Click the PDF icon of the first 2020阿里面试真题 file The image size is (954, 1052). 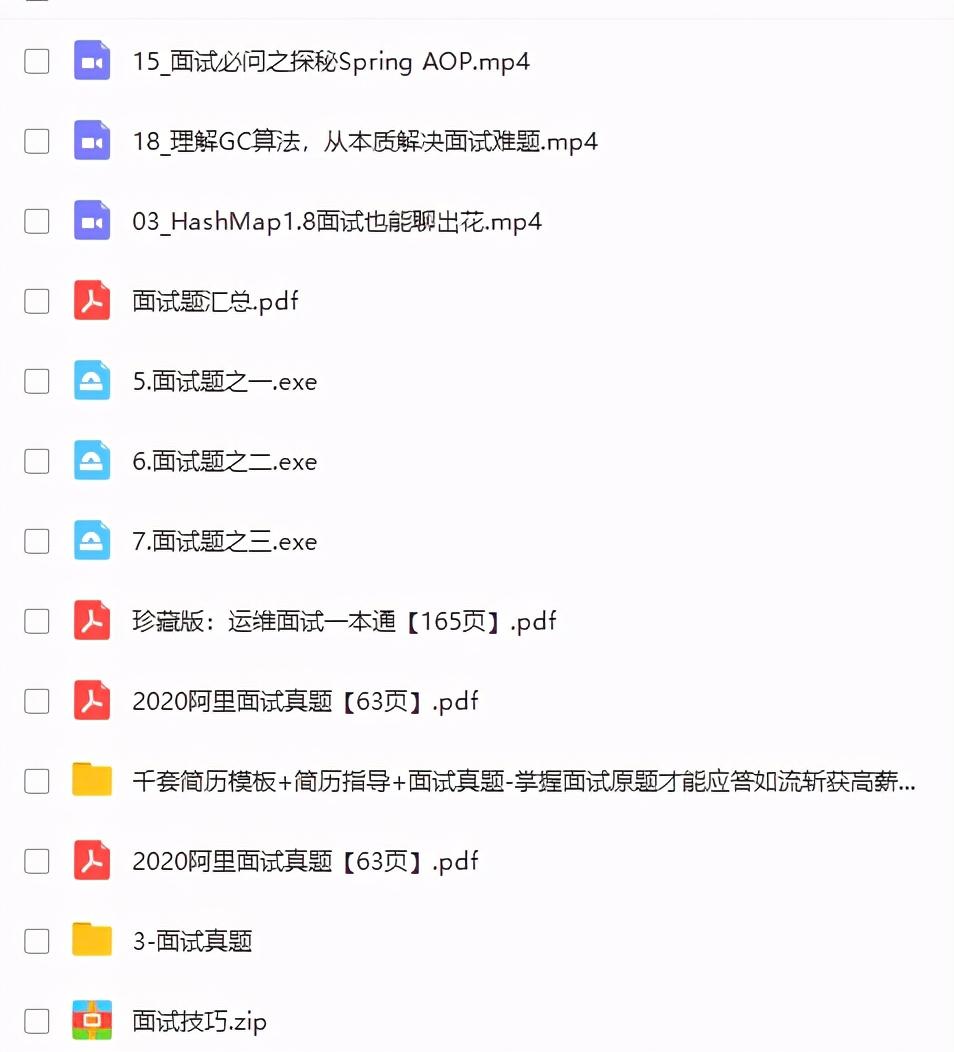click(x=91, y=701)
